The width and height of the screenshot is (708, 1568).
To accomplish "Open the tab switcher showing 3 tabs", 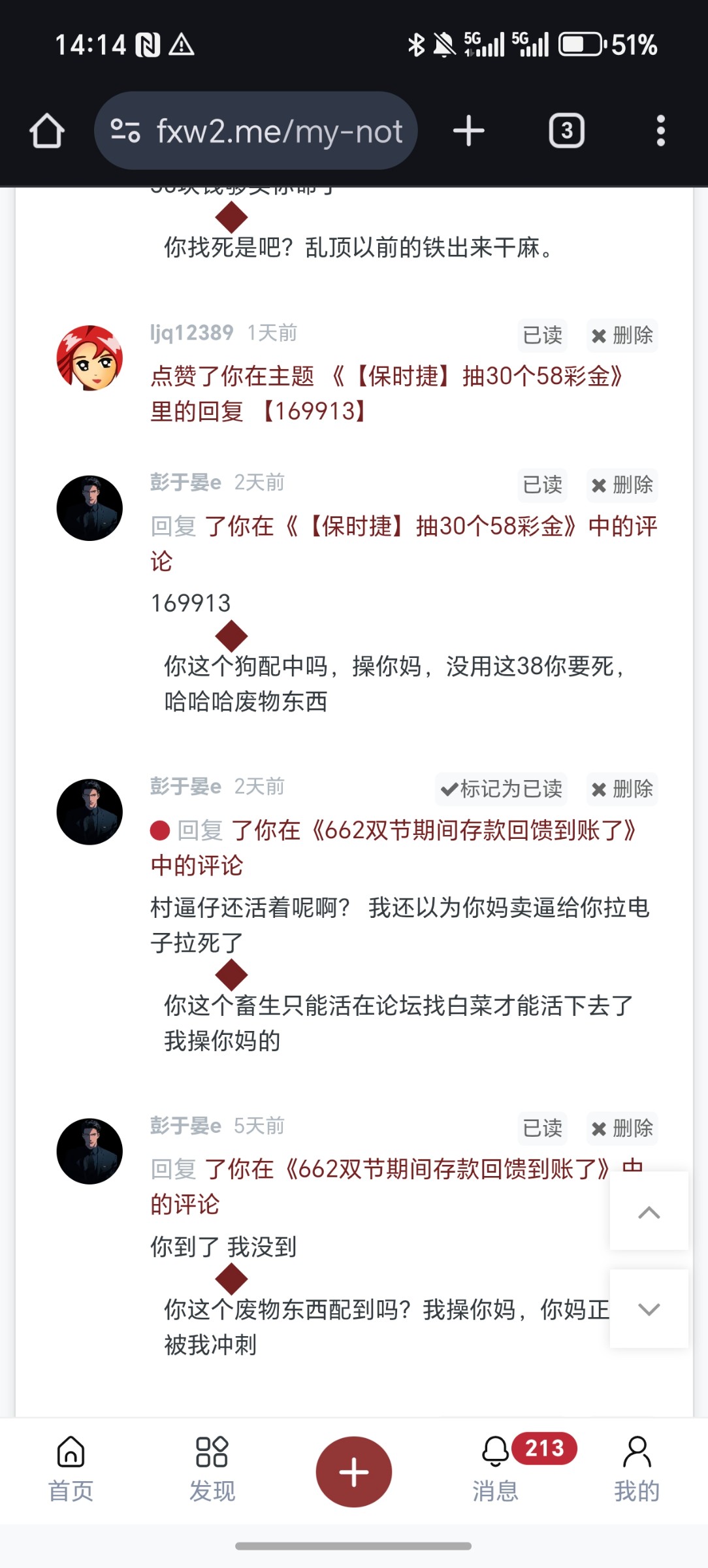I will click(566, 130).
